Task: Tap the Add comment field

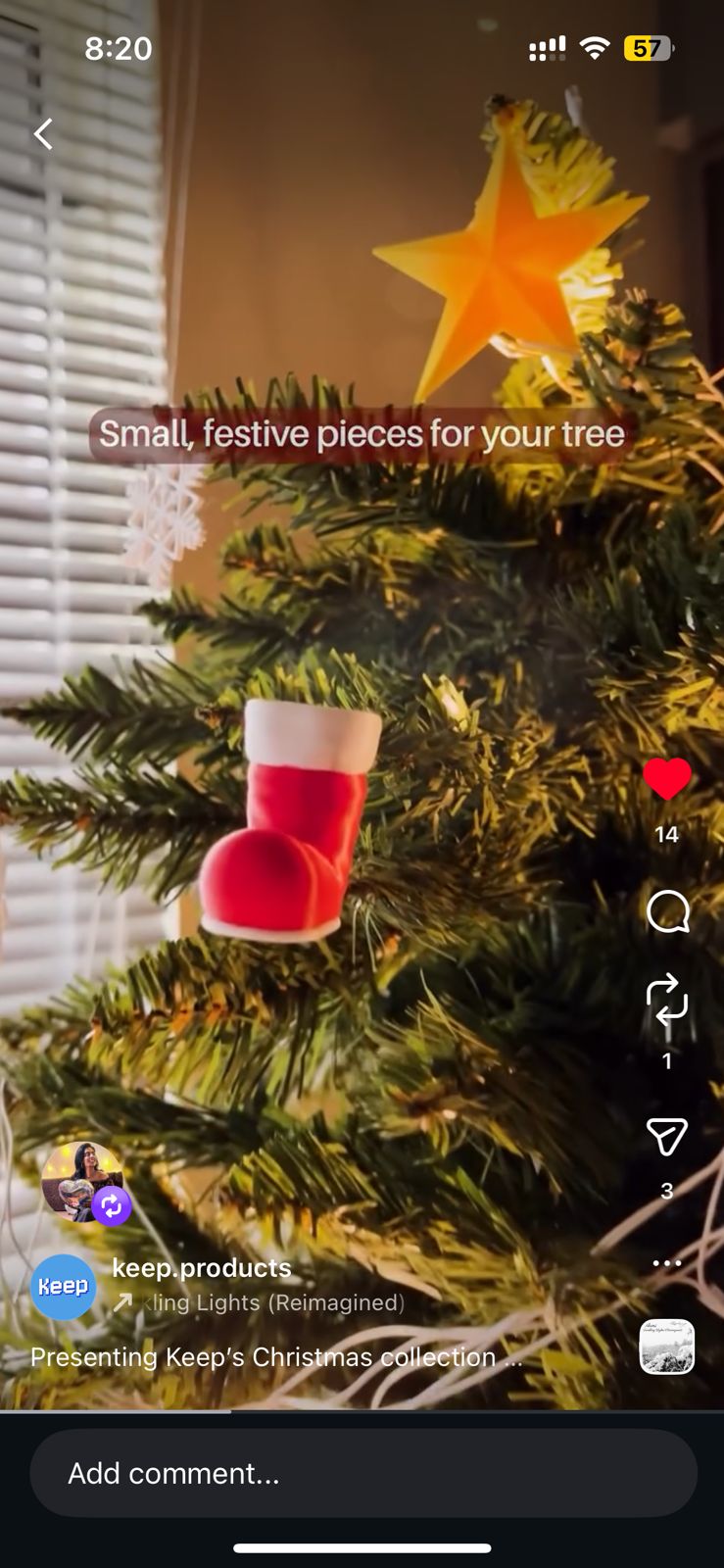Action: point(362,1472)
